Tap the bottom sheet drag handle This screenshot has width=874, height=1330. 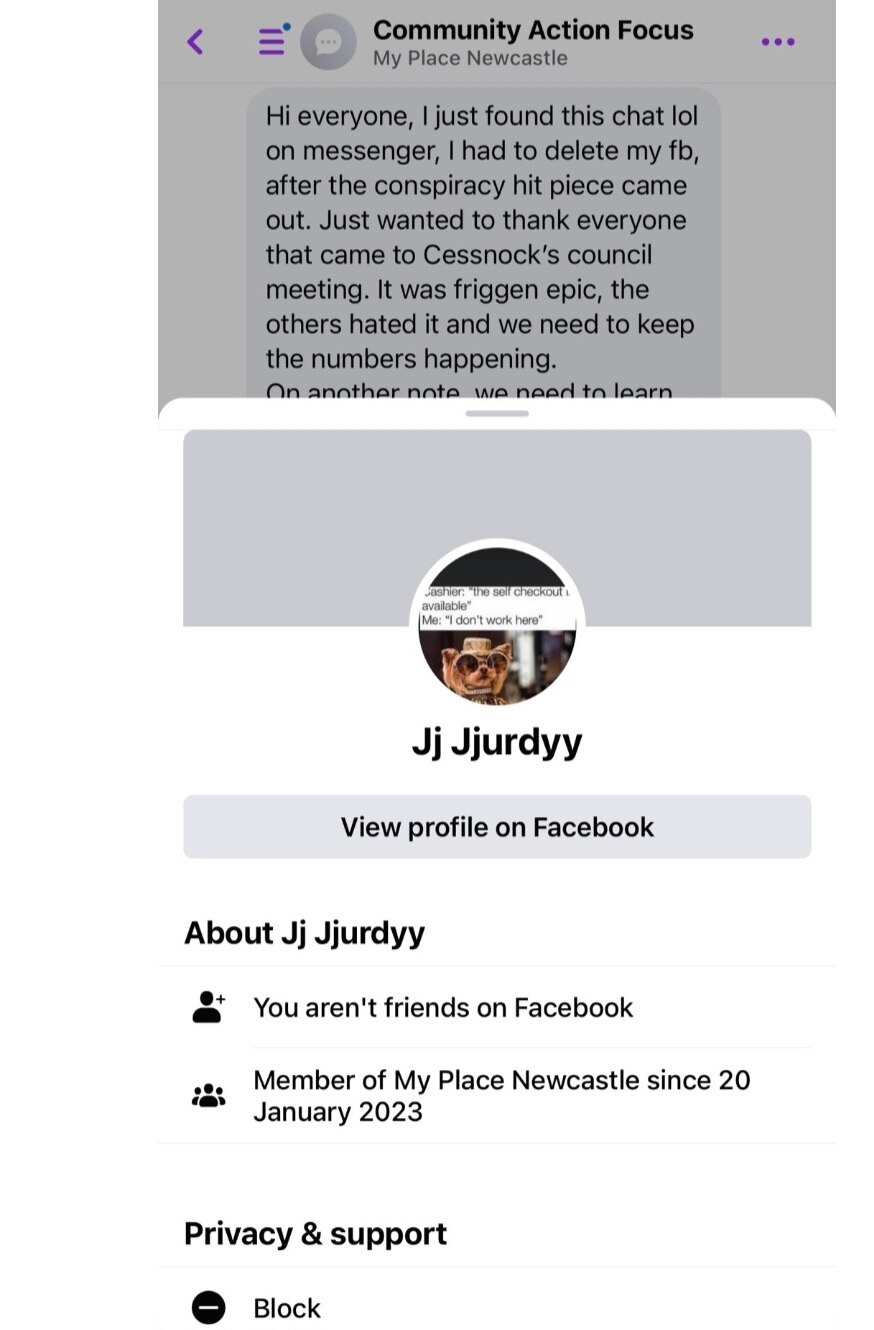pos(497,413)
